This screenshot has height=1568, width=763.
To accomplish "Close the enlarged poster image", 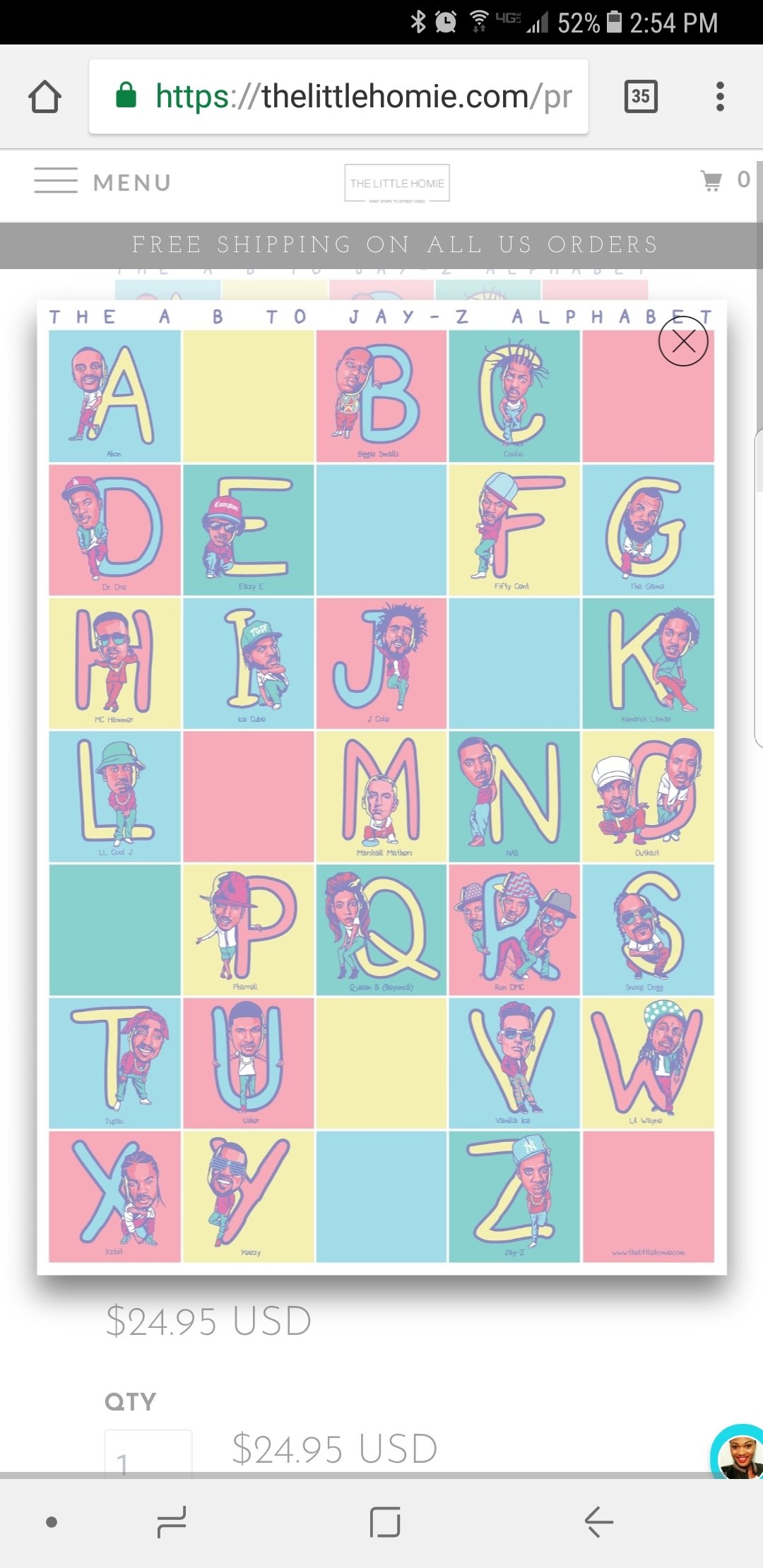I will [x=682, y=342].
